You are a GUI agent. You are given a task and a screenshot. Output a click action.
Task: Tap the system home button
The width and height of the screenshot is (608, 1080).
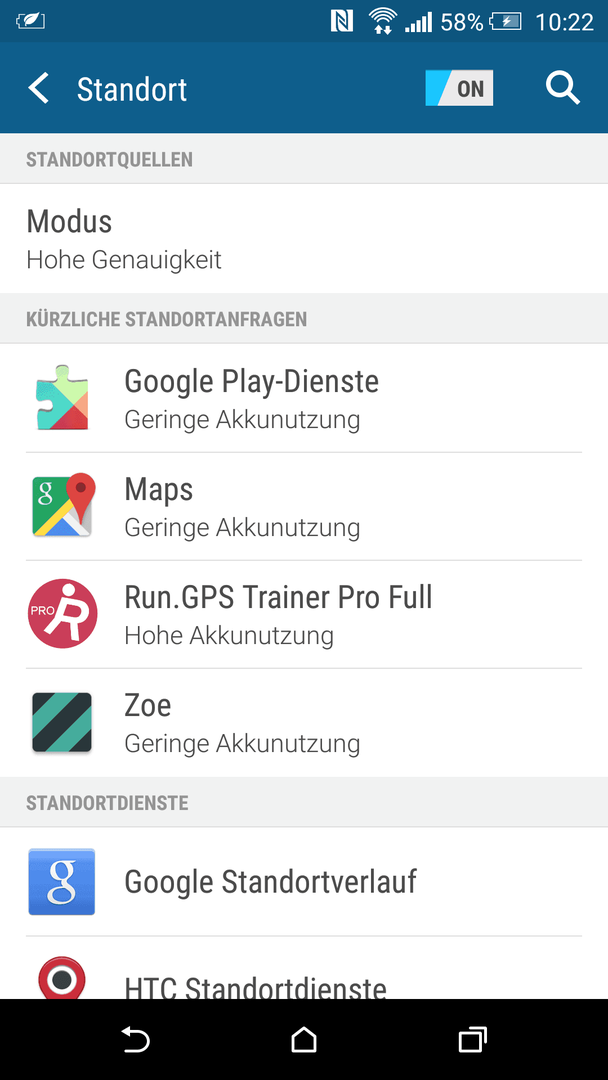pos(304,1039)
